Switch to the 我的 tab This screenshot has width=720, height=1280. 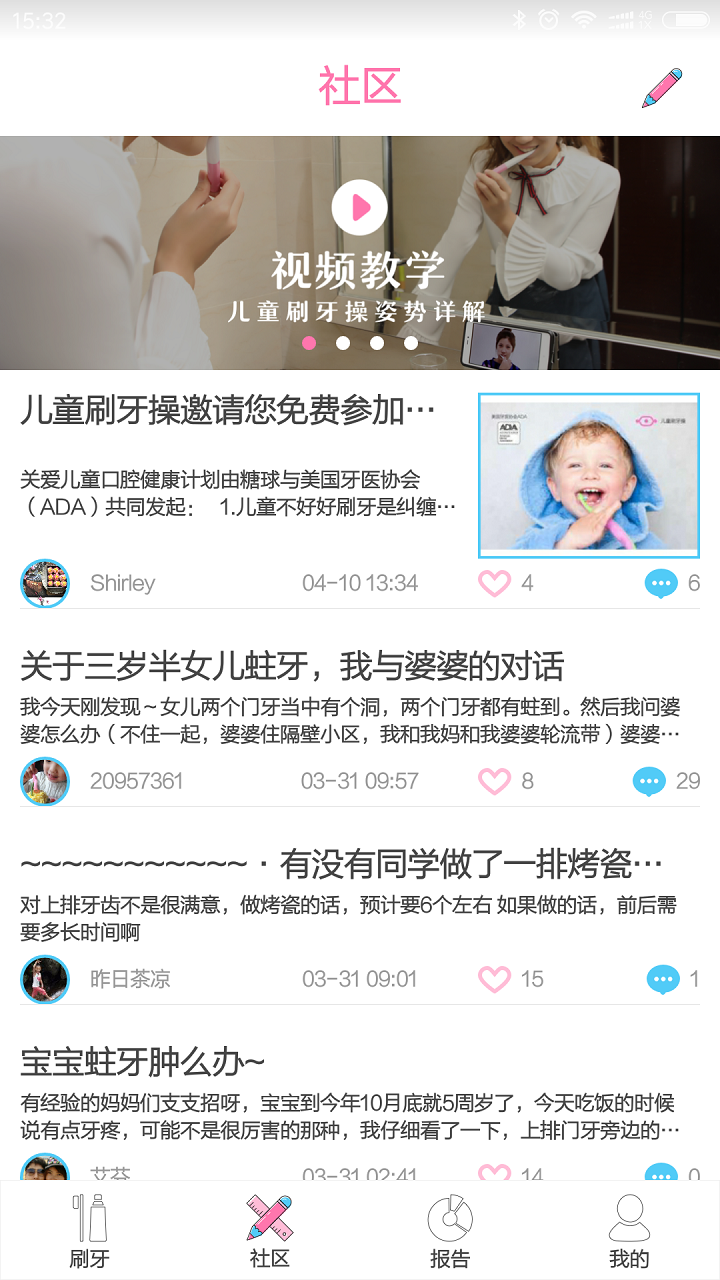pos(629,1230)
